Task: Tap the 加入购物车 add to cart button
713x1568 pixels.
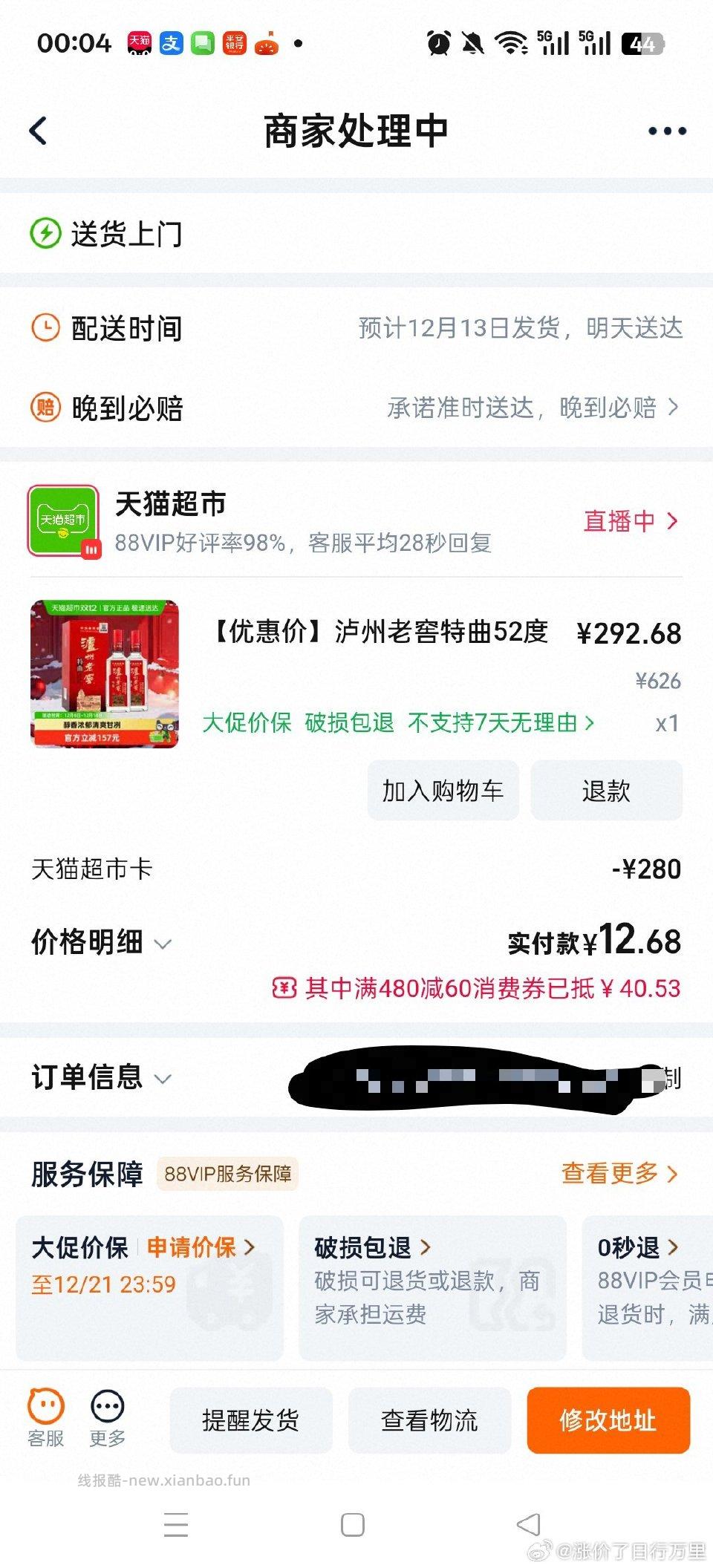Action: click(443, 791)
